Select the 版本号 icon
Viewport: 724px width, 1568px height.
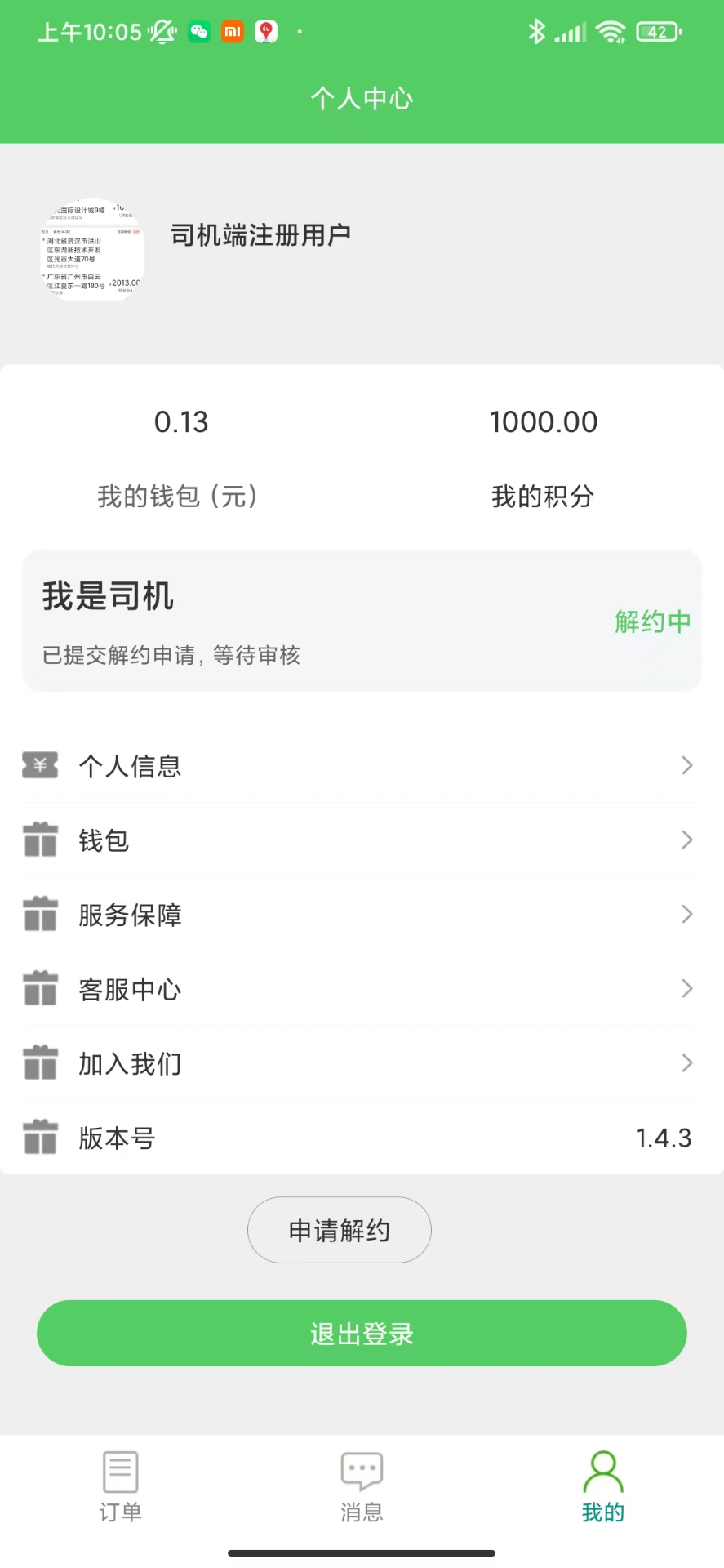[40, 1137]
